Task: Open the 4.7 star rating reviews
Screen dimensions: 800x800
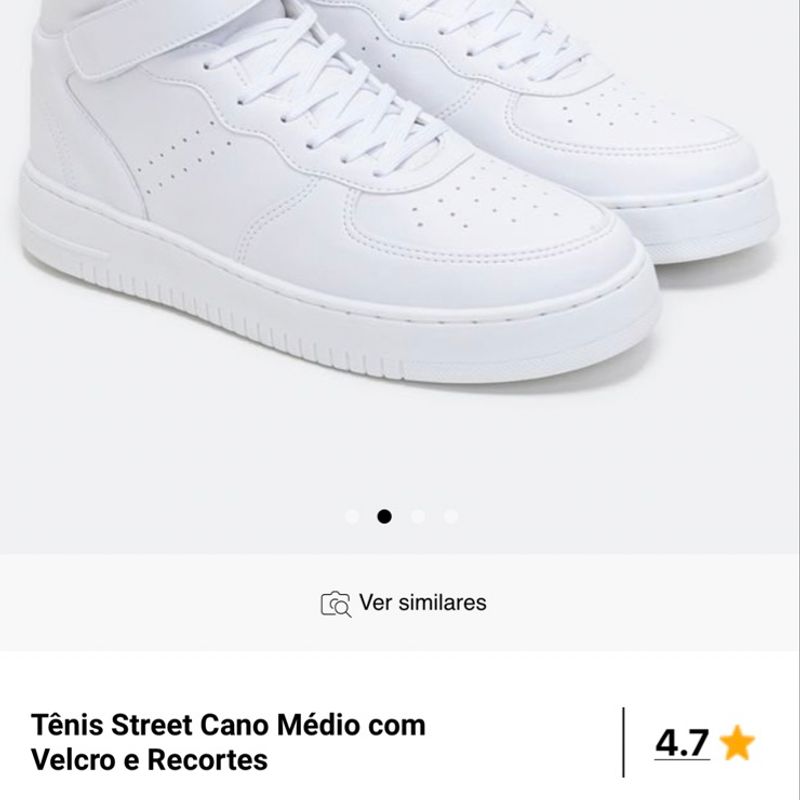Action: pyautogui.click(x=704, y=743)
